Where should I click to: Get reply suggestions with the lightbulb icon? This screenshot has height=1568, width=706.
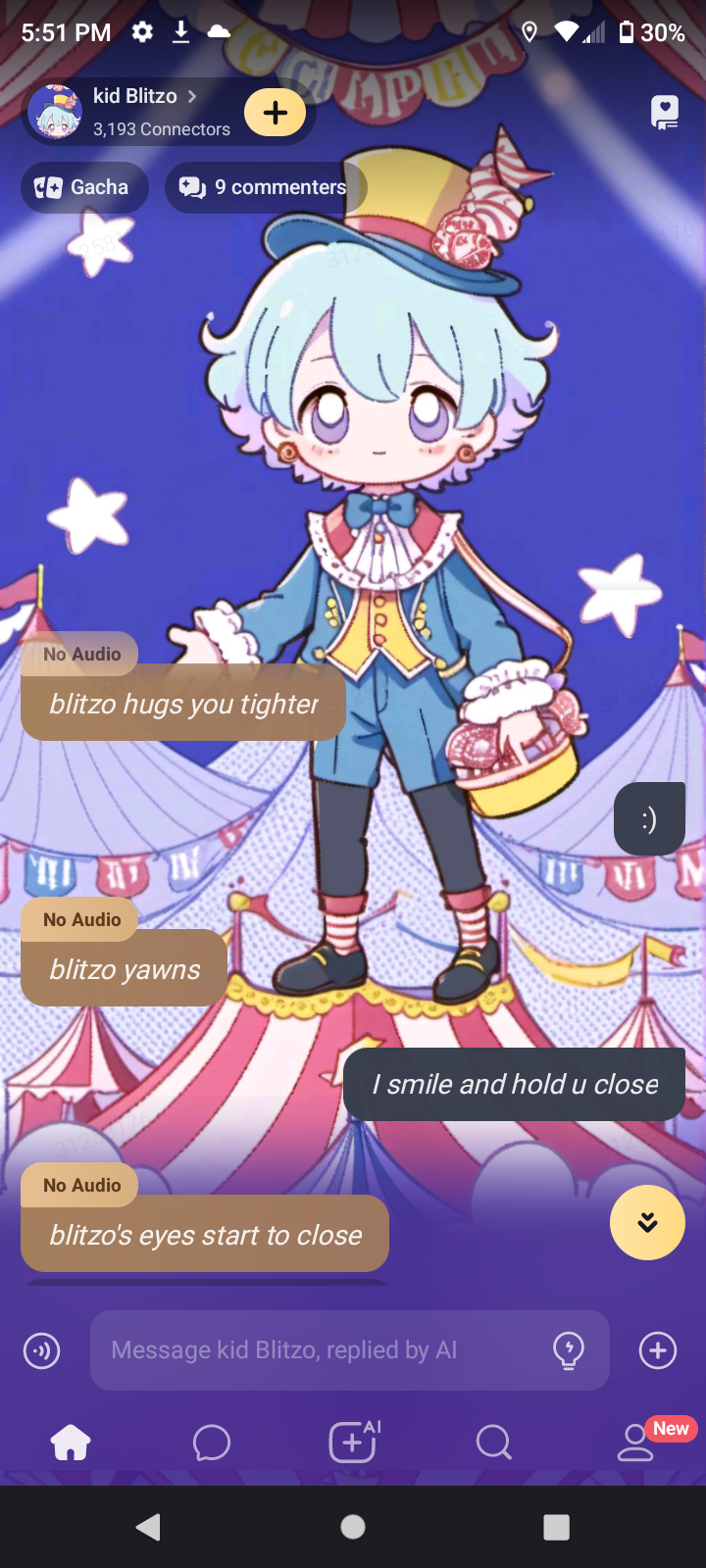(569, 1350)
